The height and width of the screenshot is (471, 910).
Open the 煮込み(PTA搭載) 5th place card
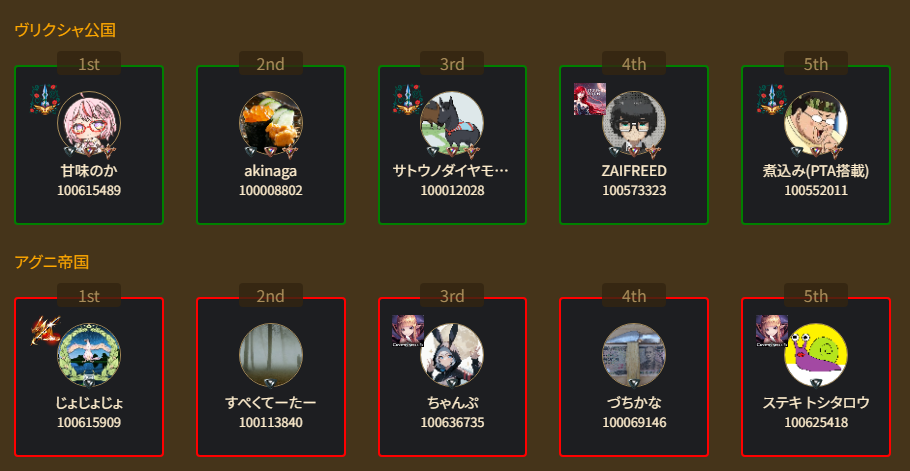coord(816,145)
